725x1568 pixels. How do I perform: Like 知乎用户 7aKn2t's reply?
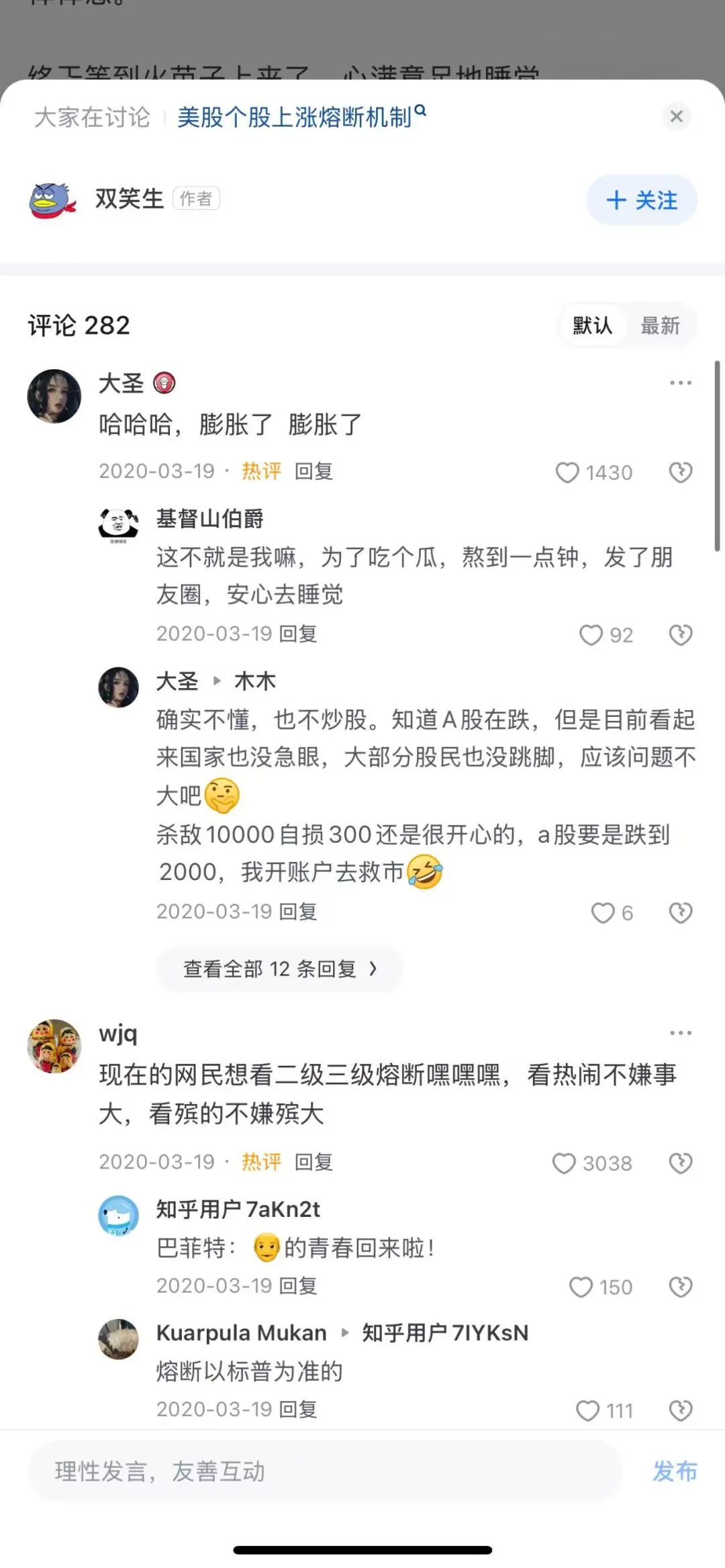601,1287
